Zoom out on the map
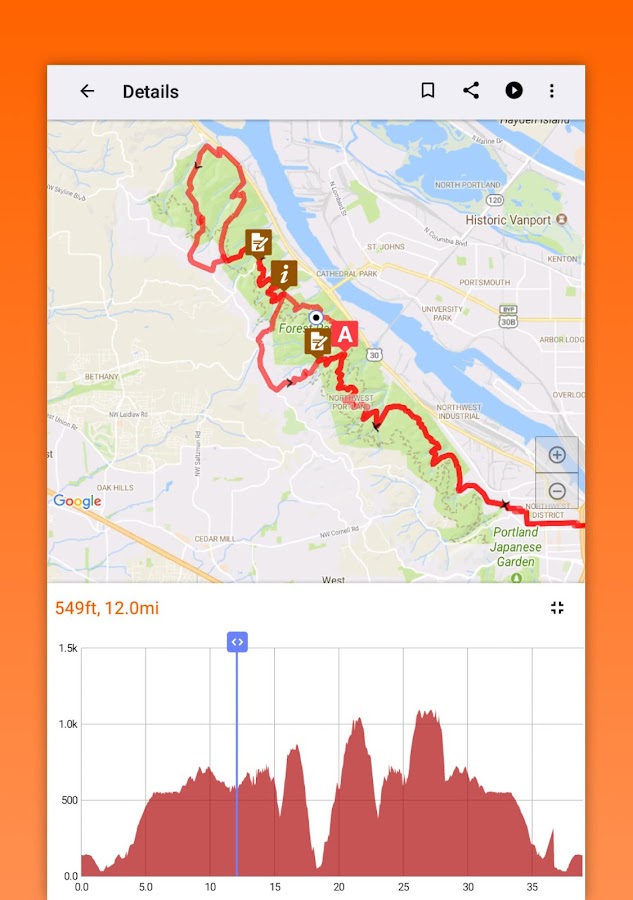The width and height of the screenshot is (633, 900). point(557,491)
